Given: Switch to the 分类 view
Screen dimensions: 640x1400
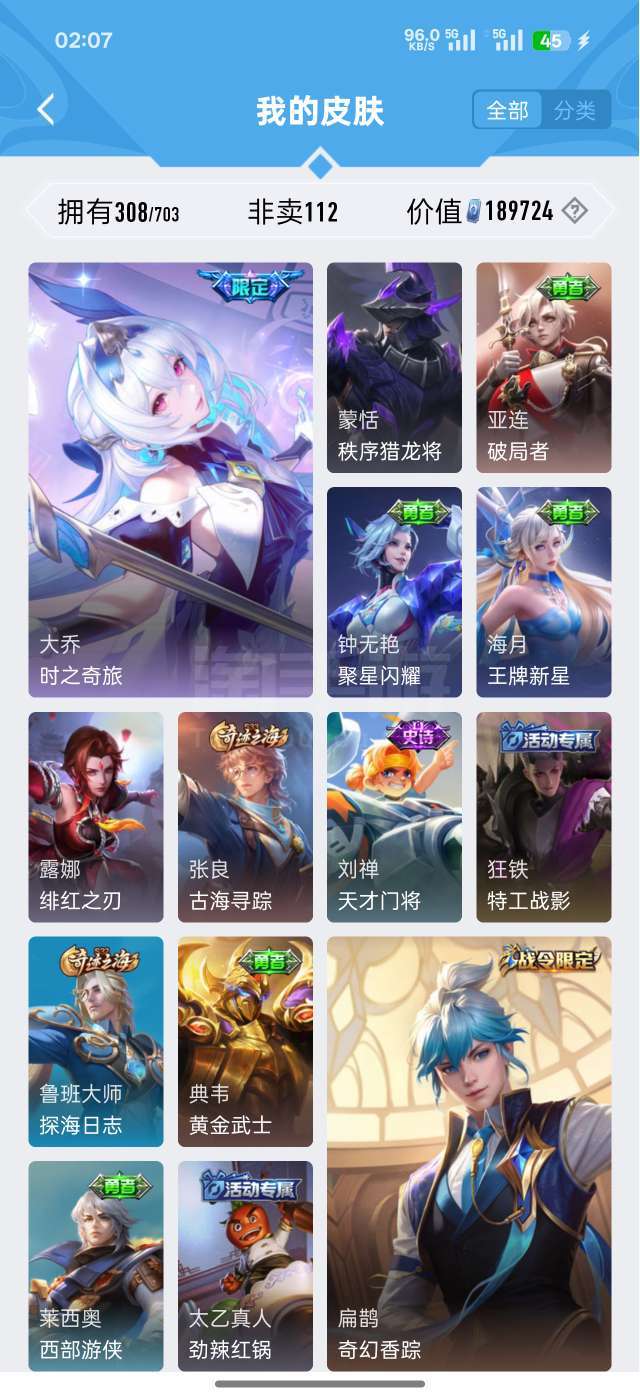Looking at the screenshot, I should [x=575, y=110].
